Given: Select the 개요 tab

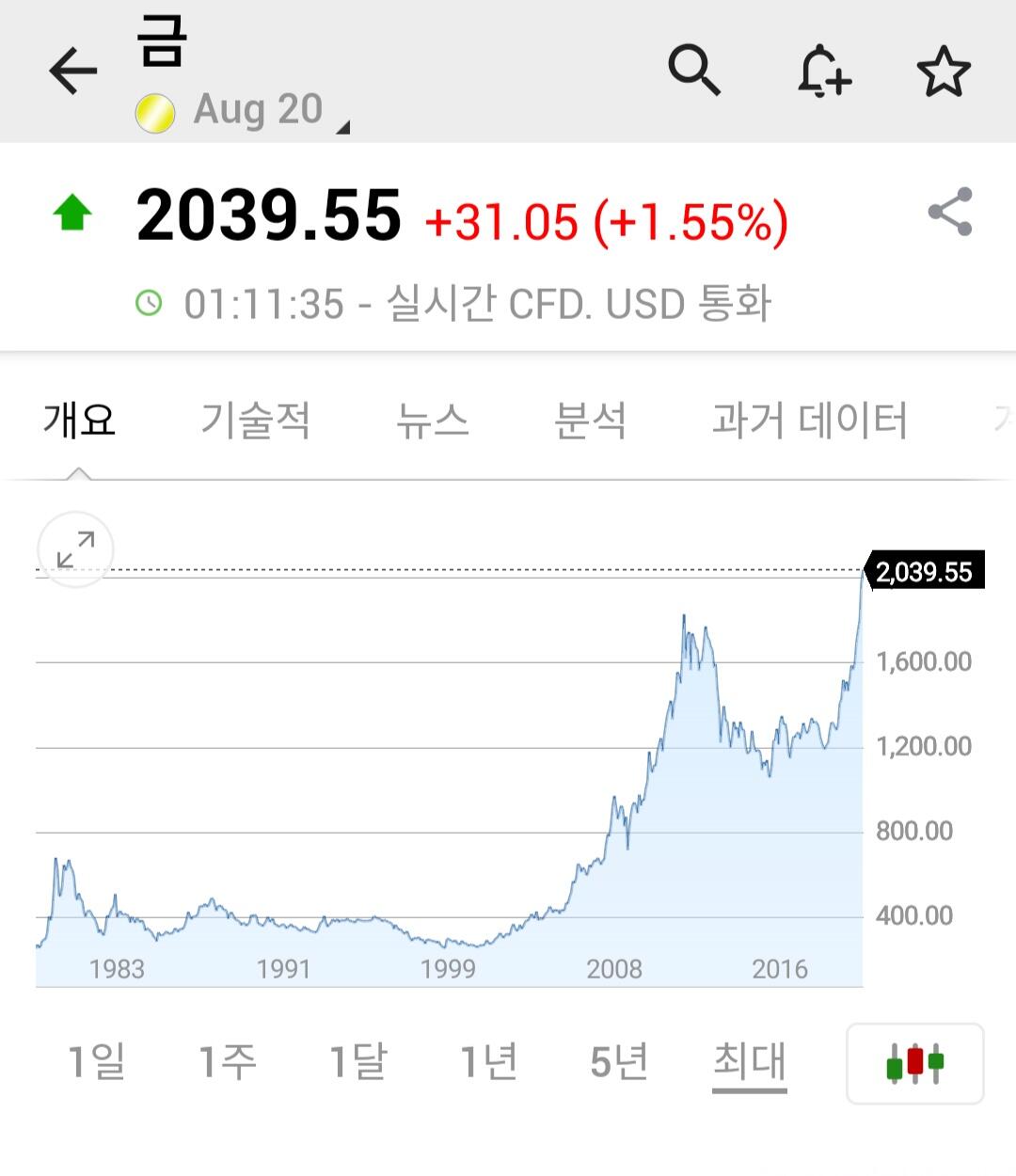Looking at the screenshot, I should tap(79, 420).
